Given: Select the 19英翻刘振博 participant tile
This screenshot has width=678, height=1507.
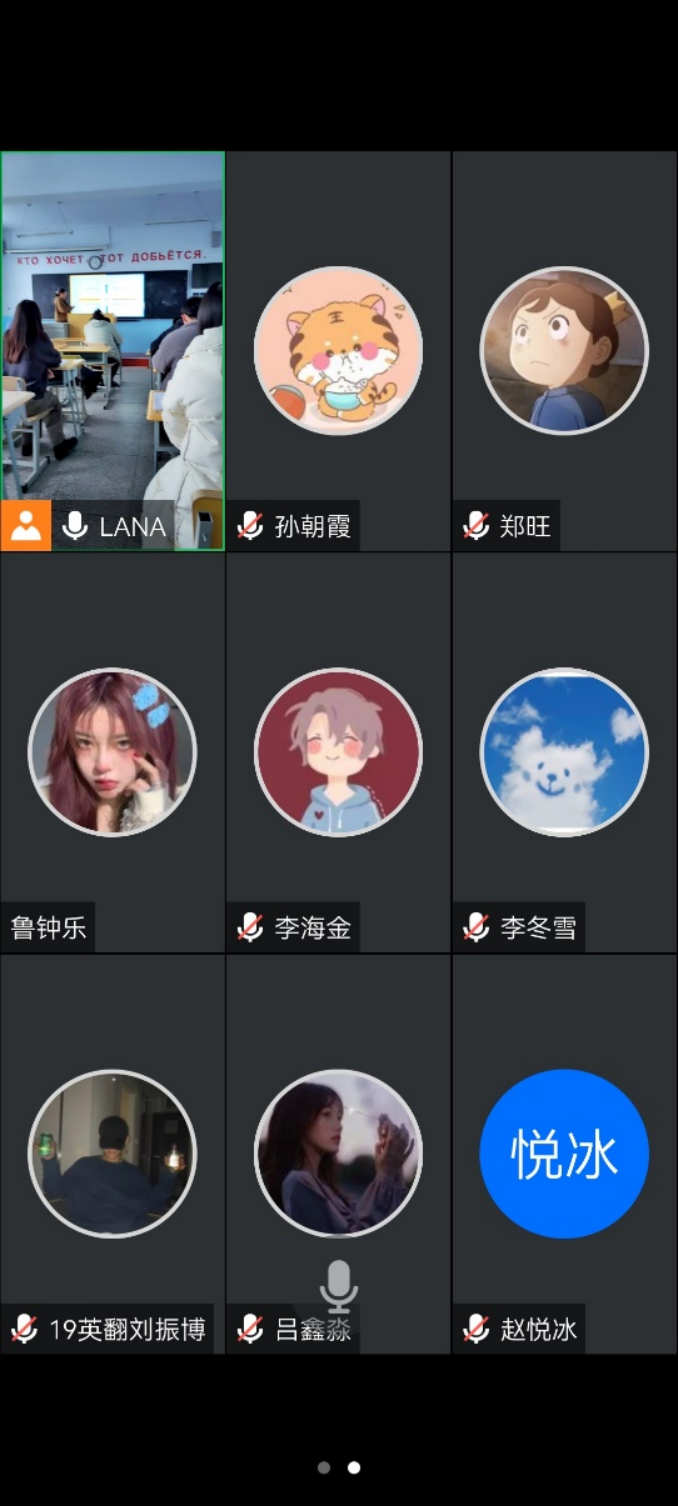Looking at the screenshot, I should coord(112,1153).
